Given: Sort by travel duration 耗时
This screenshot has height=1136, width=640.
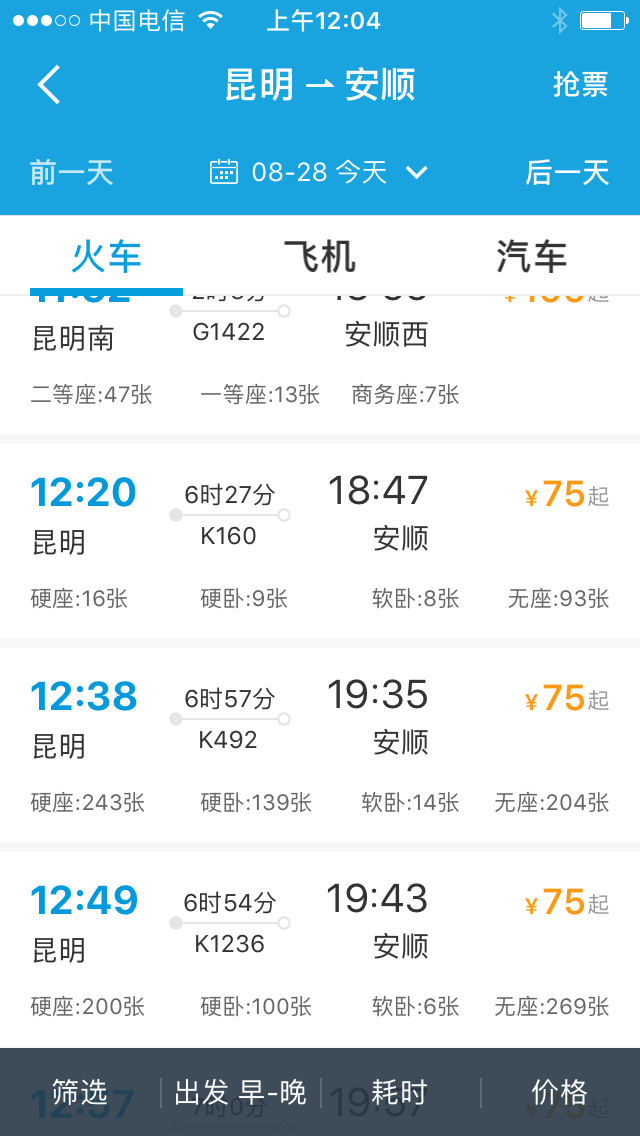Looking at the screenshot, I should 400,1092.
